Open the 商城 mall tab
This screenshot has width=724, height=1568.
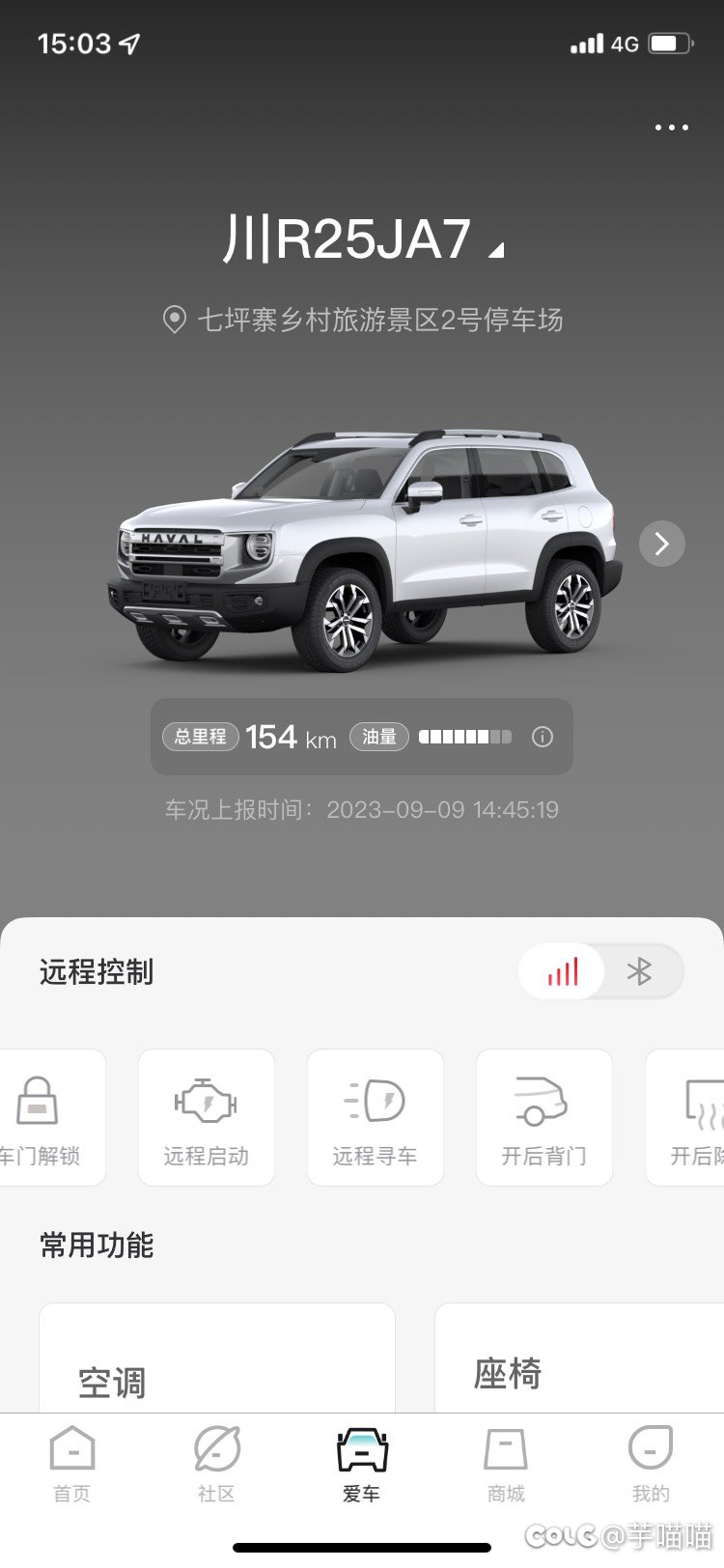tap(506, 1464)
